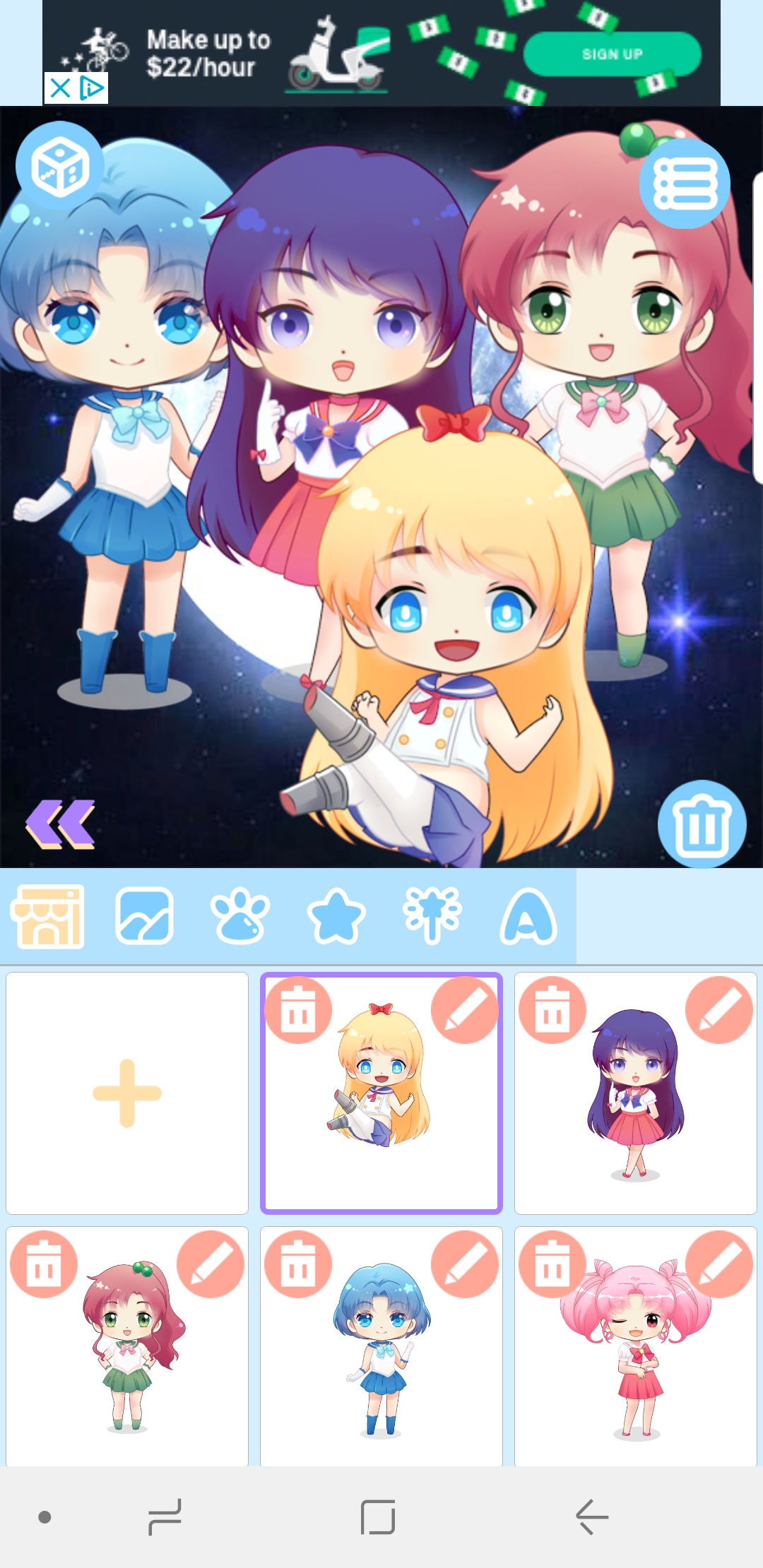Edit the blonde character with red bow
This screenshot has width=763, height=1568.
point(464,1010)
